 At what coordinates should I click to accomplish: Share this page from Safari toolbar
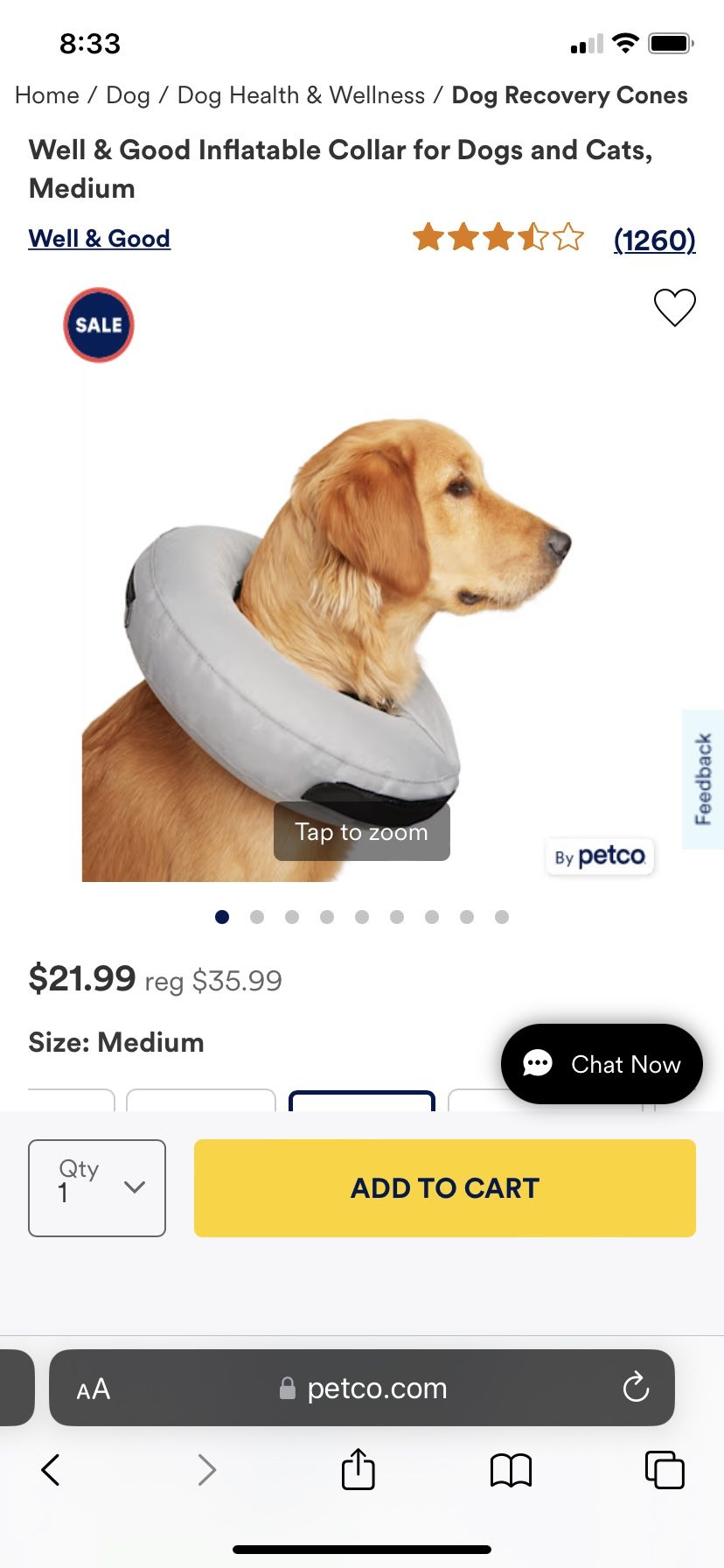358,1469
